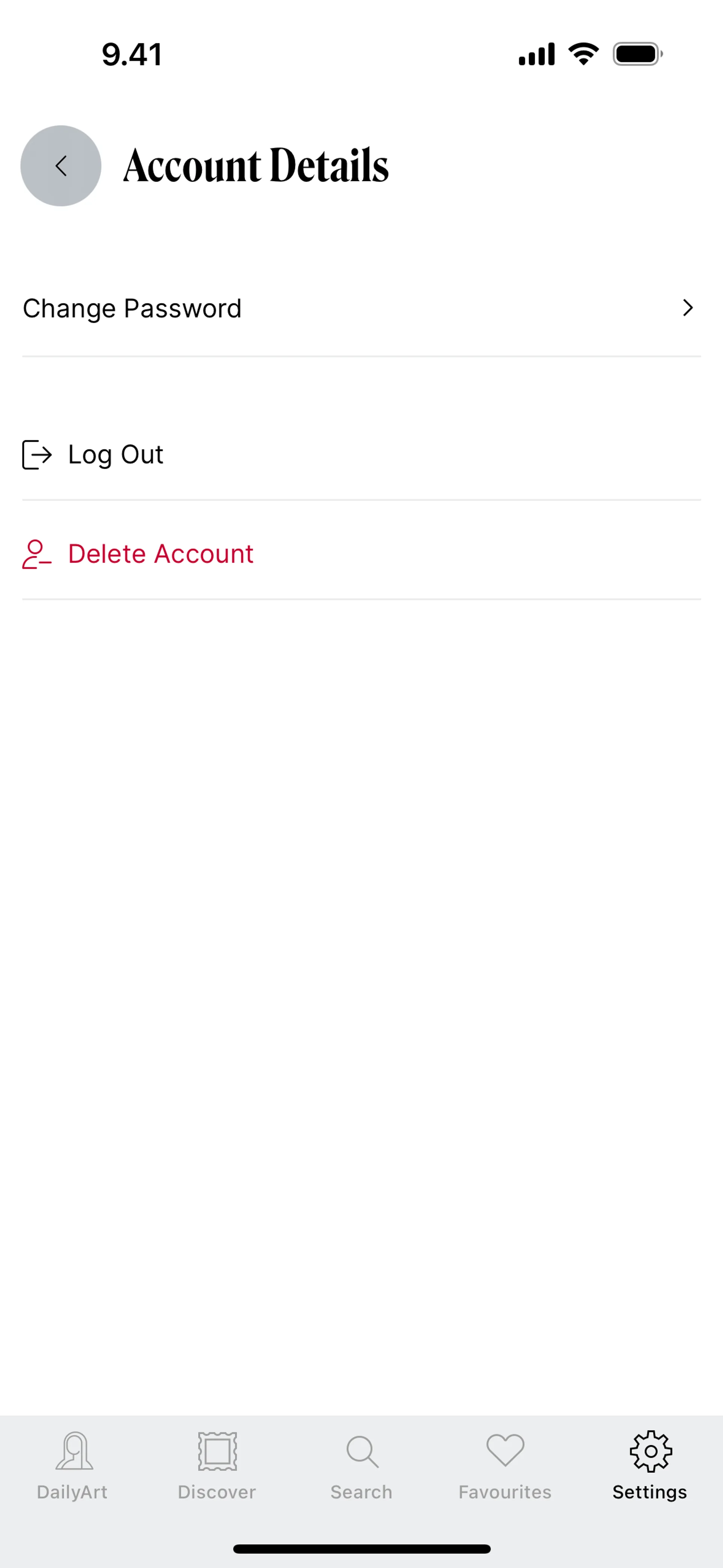Go back from Account Details
723x1568 pixels.
click(x=61, y=165)
